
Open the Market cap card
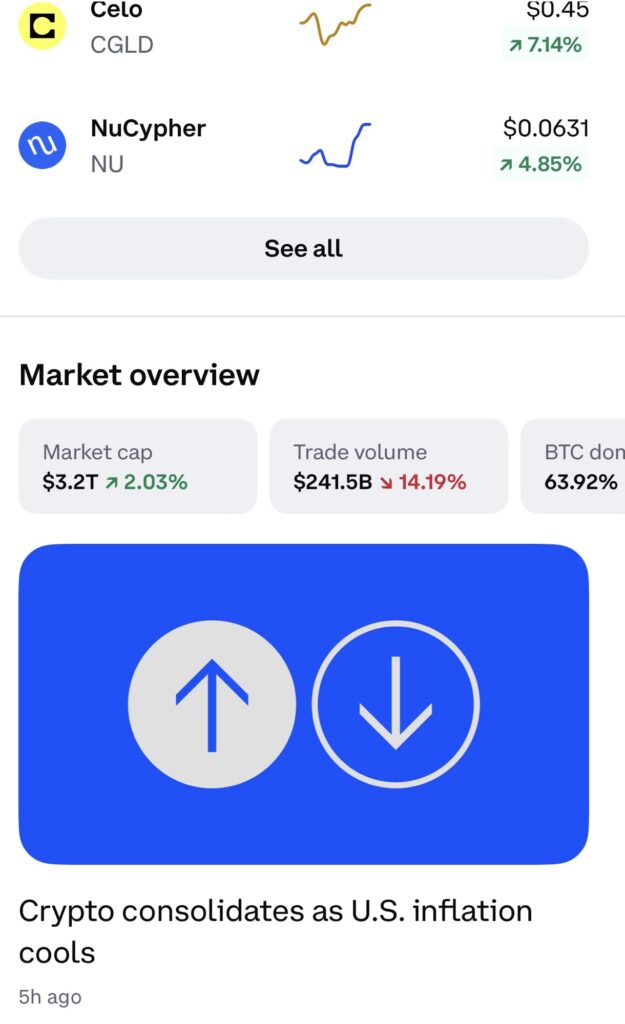click(138, 466)
